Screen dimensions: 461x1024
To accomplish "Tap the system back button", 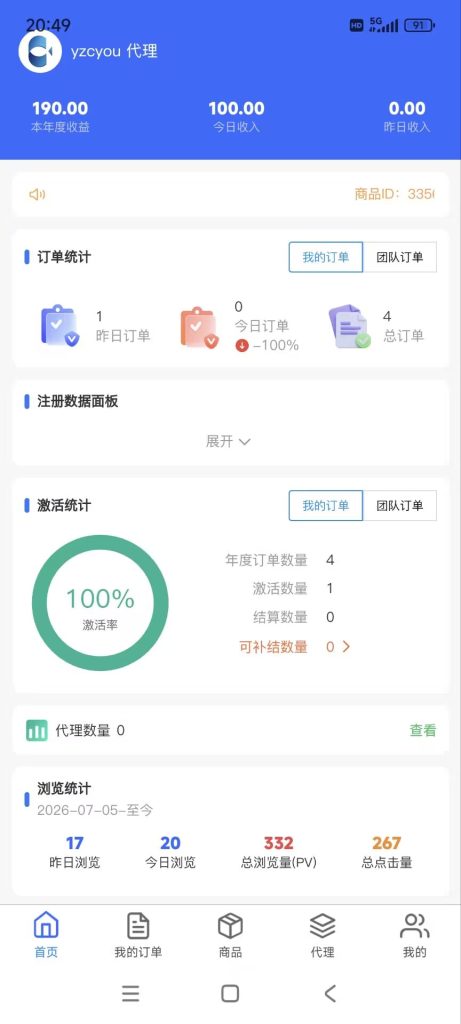I will [x=330, y=993].
